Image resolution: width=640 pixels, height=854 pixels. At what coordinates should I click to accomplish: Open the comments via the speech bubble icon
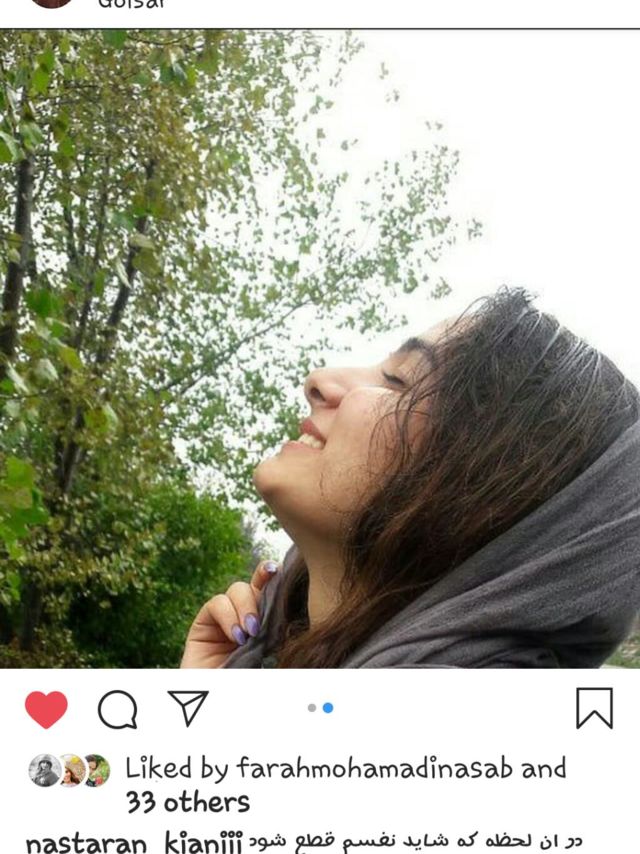pyautogui.click(x=117, y=709)
